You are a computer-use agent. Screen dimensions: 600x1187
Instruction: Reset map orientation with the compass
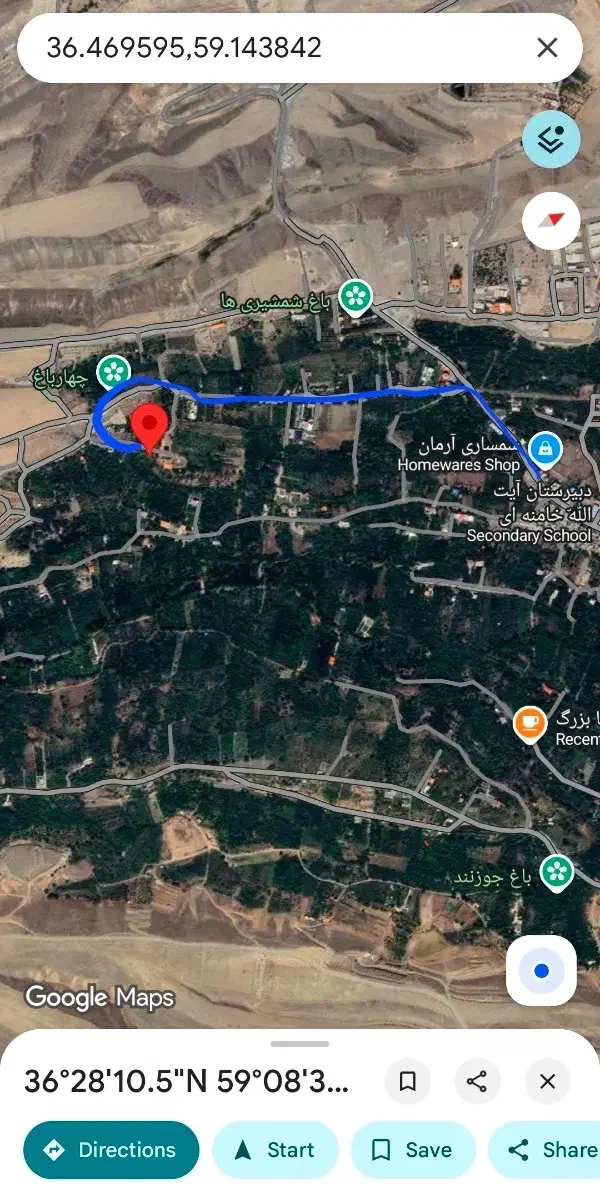click(551, 220)
